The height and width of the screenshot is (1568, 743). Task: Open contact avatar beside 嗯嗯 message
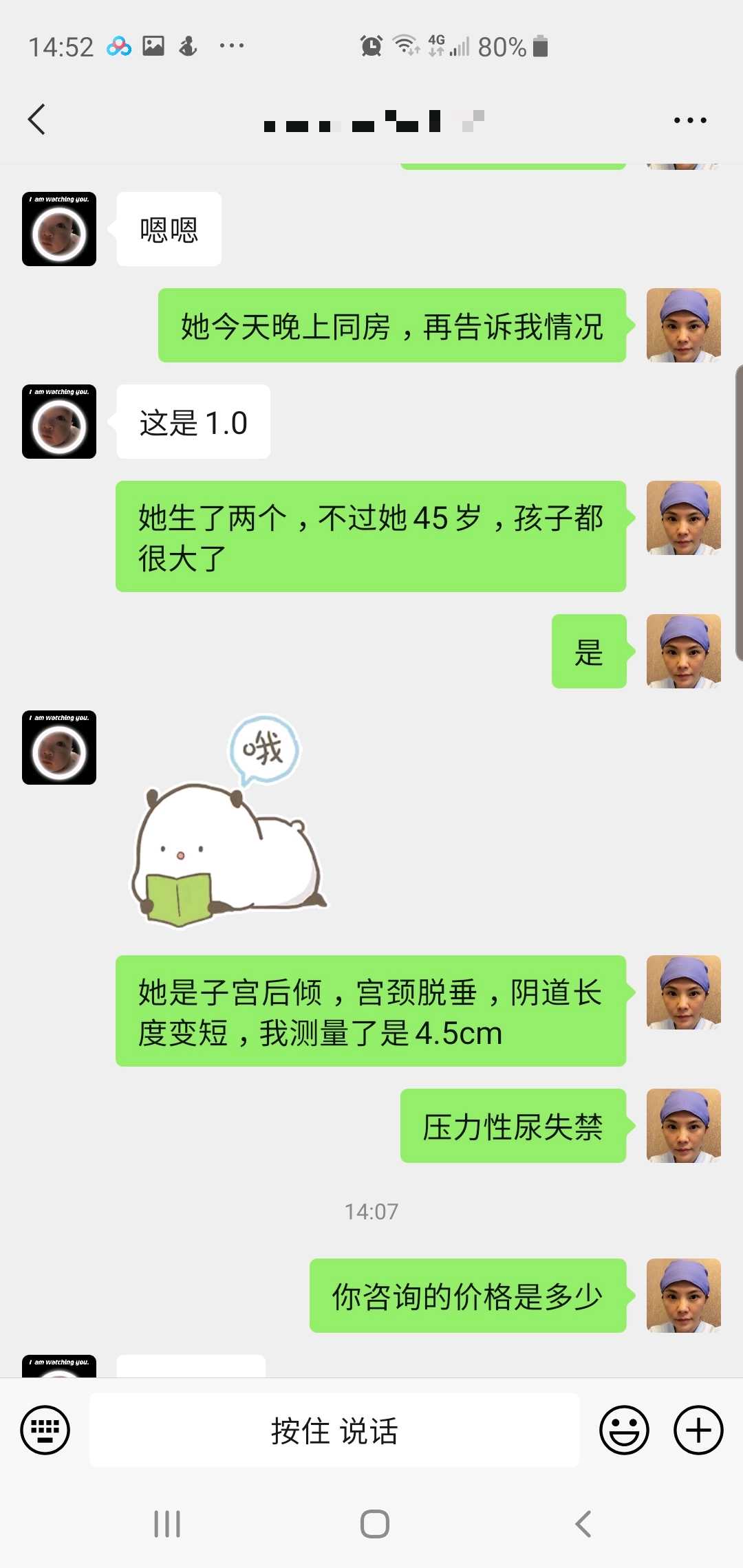pos(59,229)
